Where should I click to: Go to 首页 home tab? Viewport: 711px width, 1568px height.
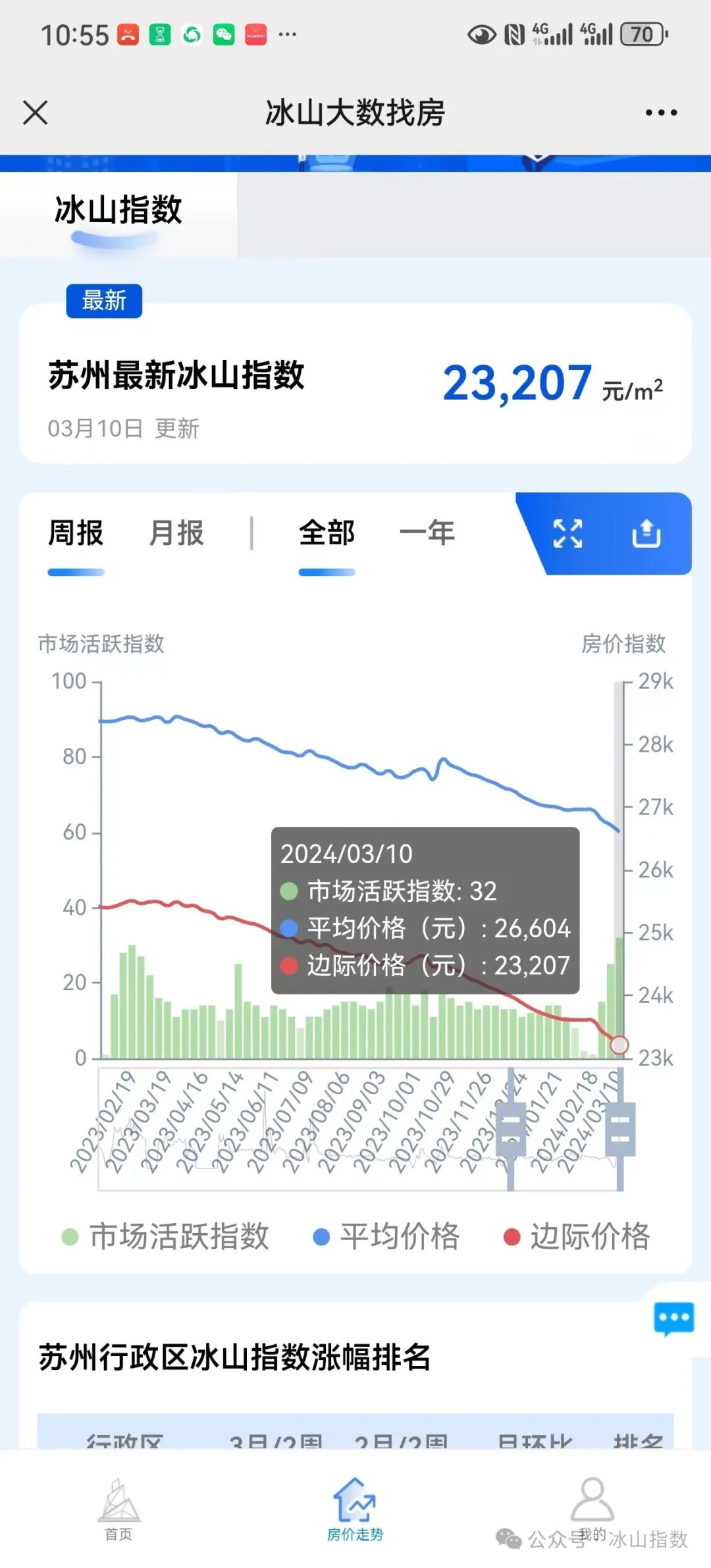point(118,1509)
